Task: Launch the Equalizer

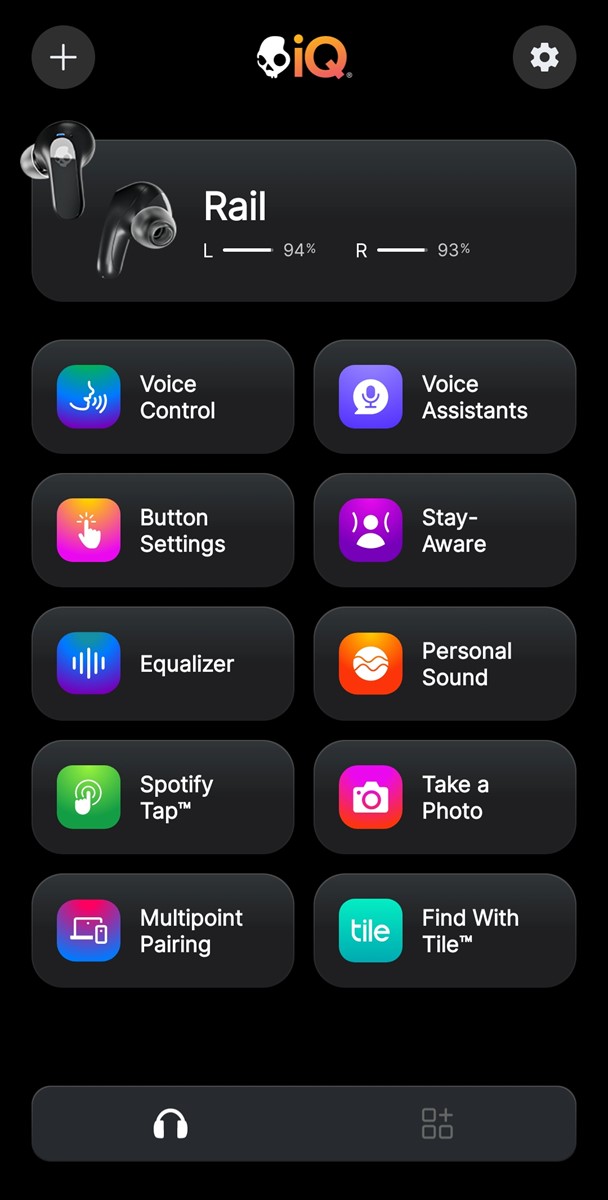Action: (x=163, y=664)
